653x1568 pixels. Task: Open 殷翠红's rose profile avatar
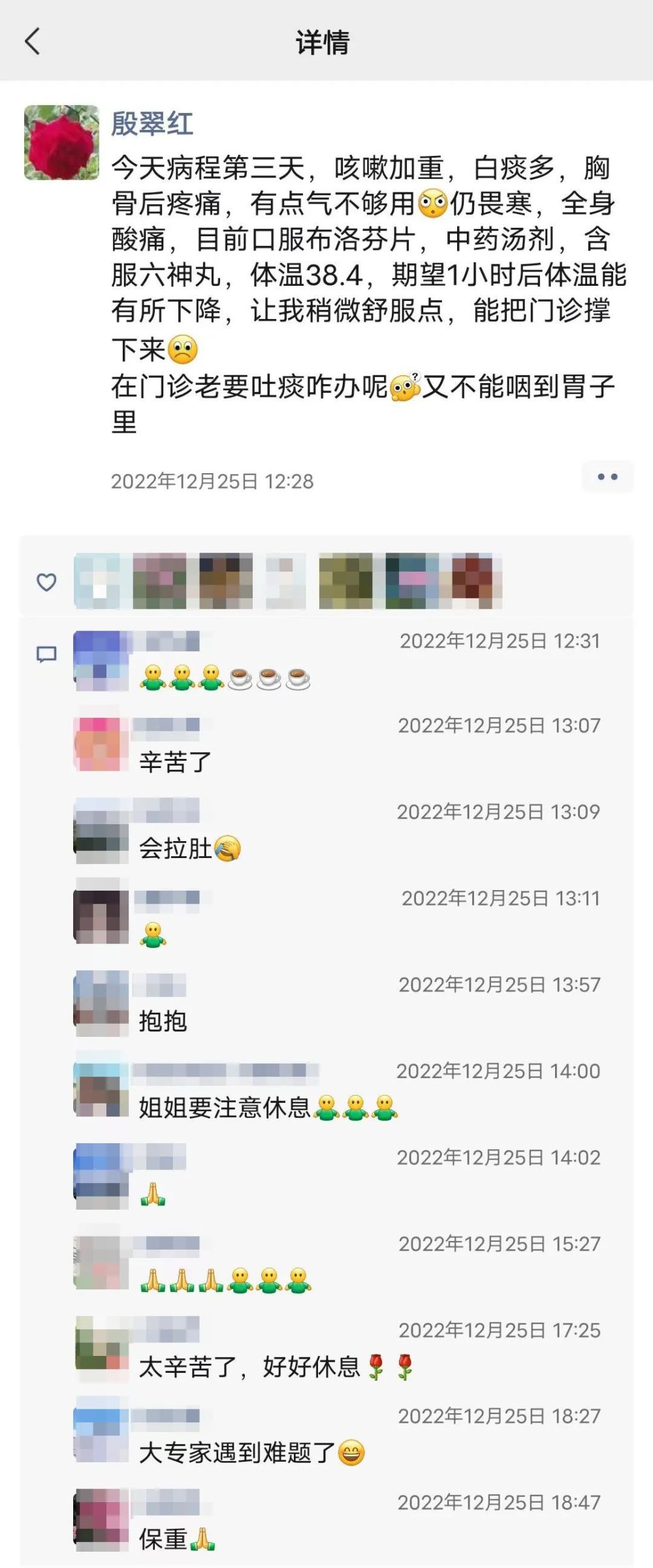click(x=61, y=142)
